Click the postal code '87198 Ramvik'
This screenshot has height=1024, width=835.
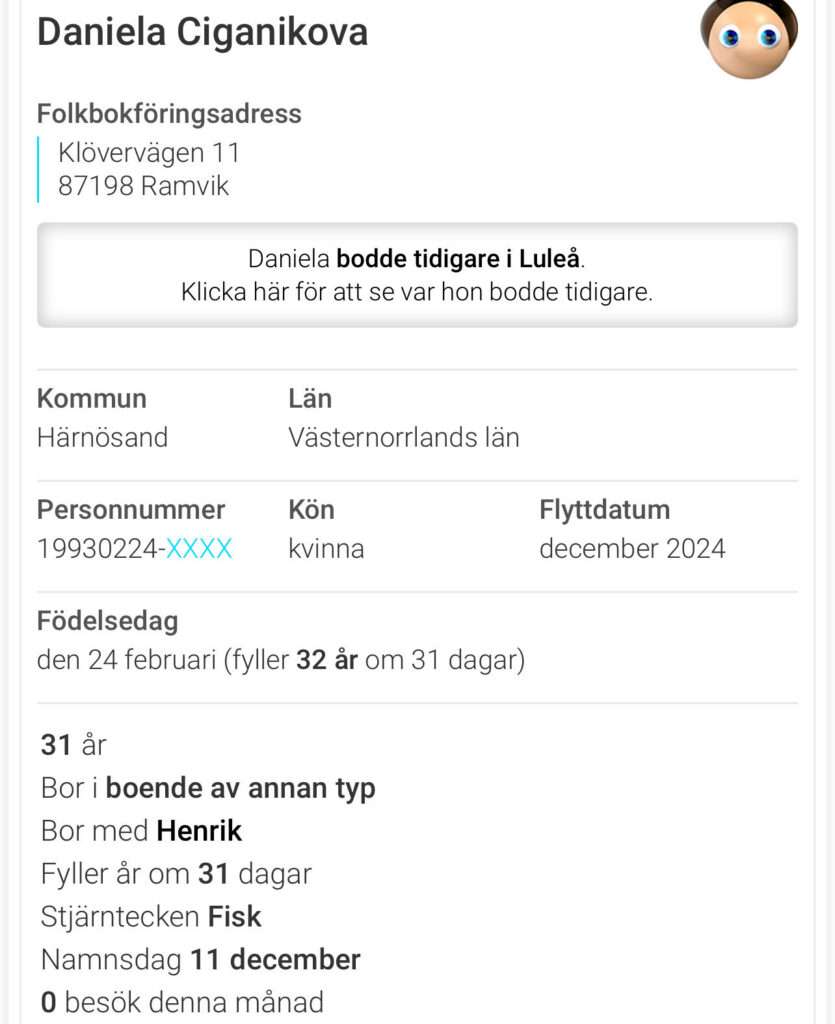(x=141, y=186)
